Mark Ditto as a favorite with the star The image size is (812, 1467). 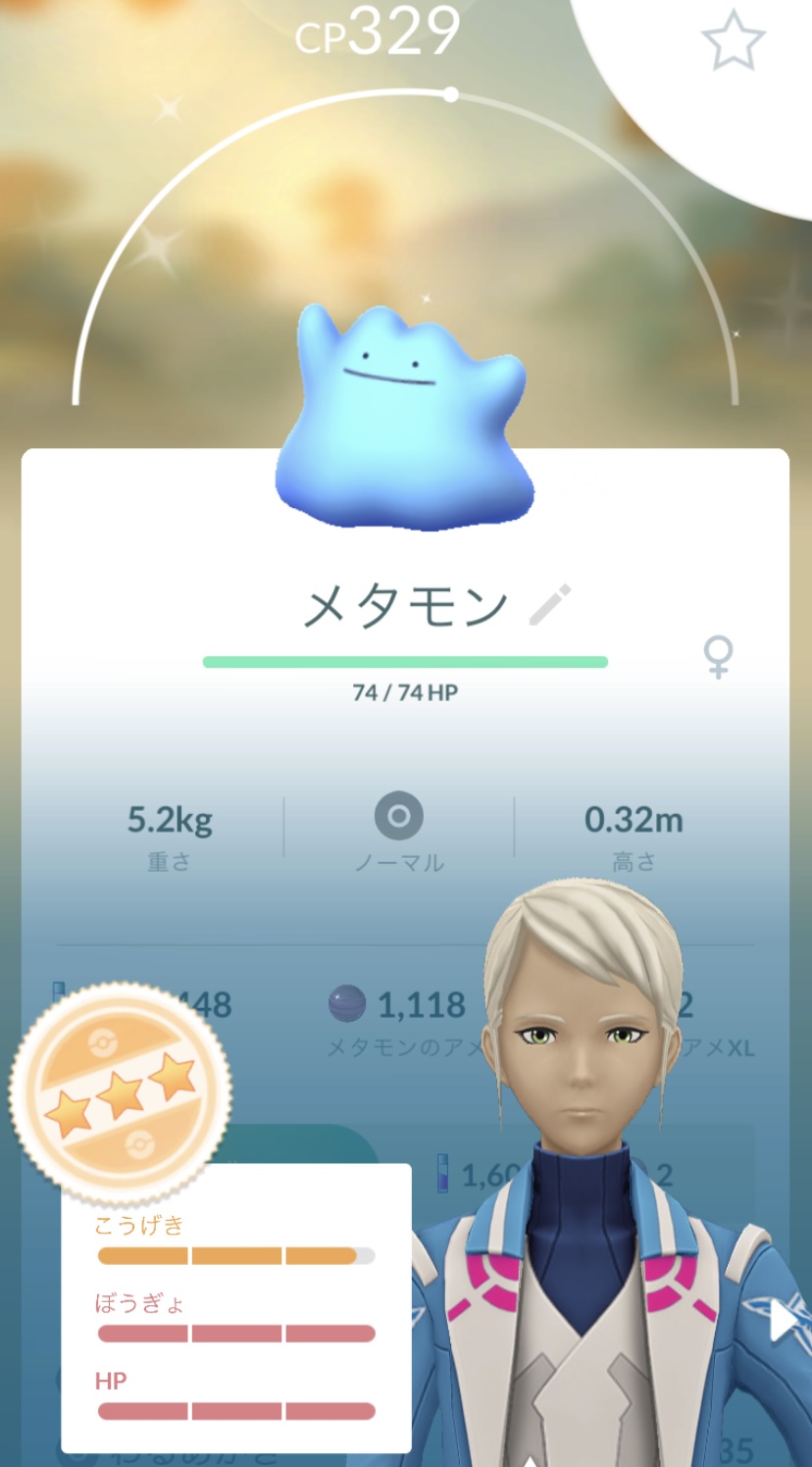point(733,42)
